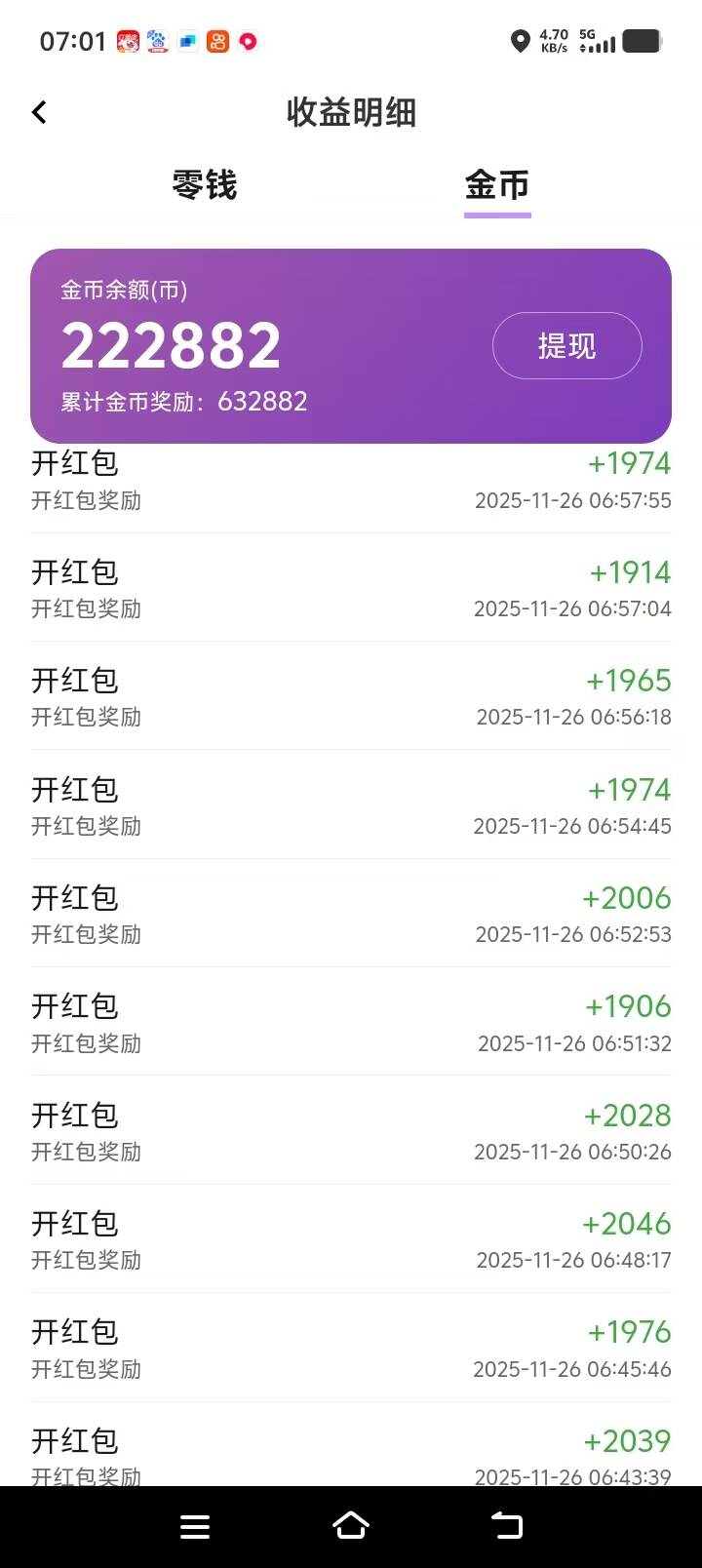Viewport: 702px width, 1568px height.
Task: Select the 金币 tab
Action: point(497,185)
